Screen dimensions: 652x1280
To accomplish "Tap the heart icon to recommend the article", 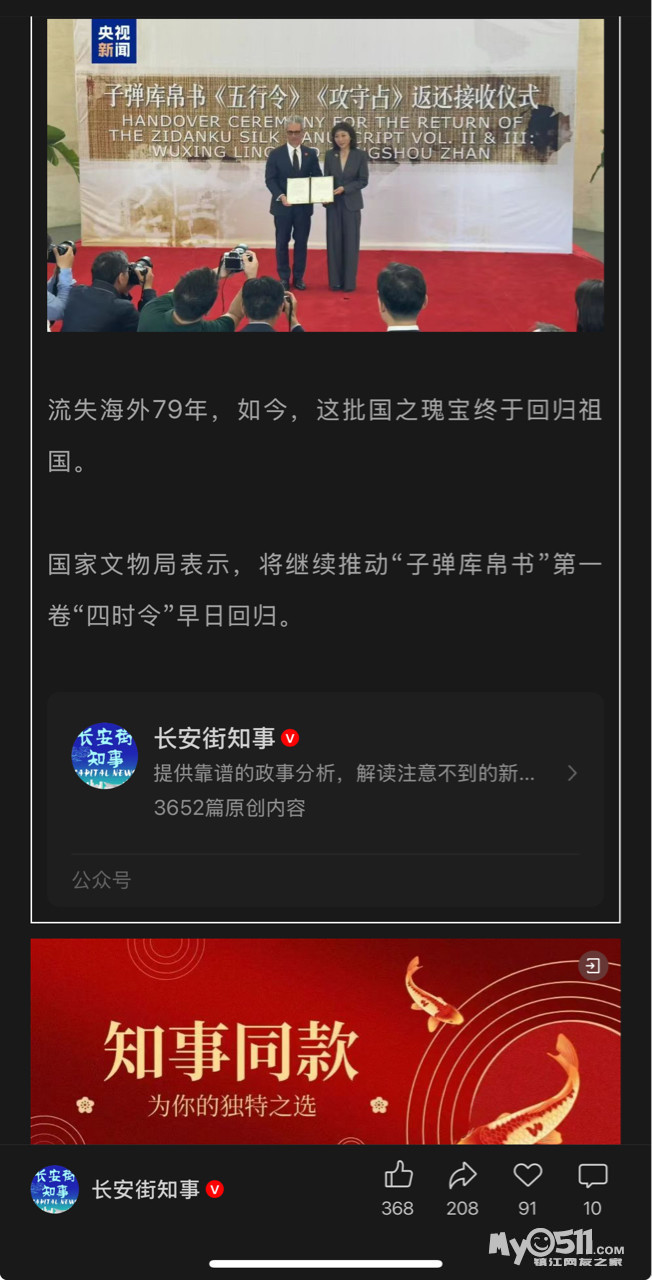I will point(528,1175).
